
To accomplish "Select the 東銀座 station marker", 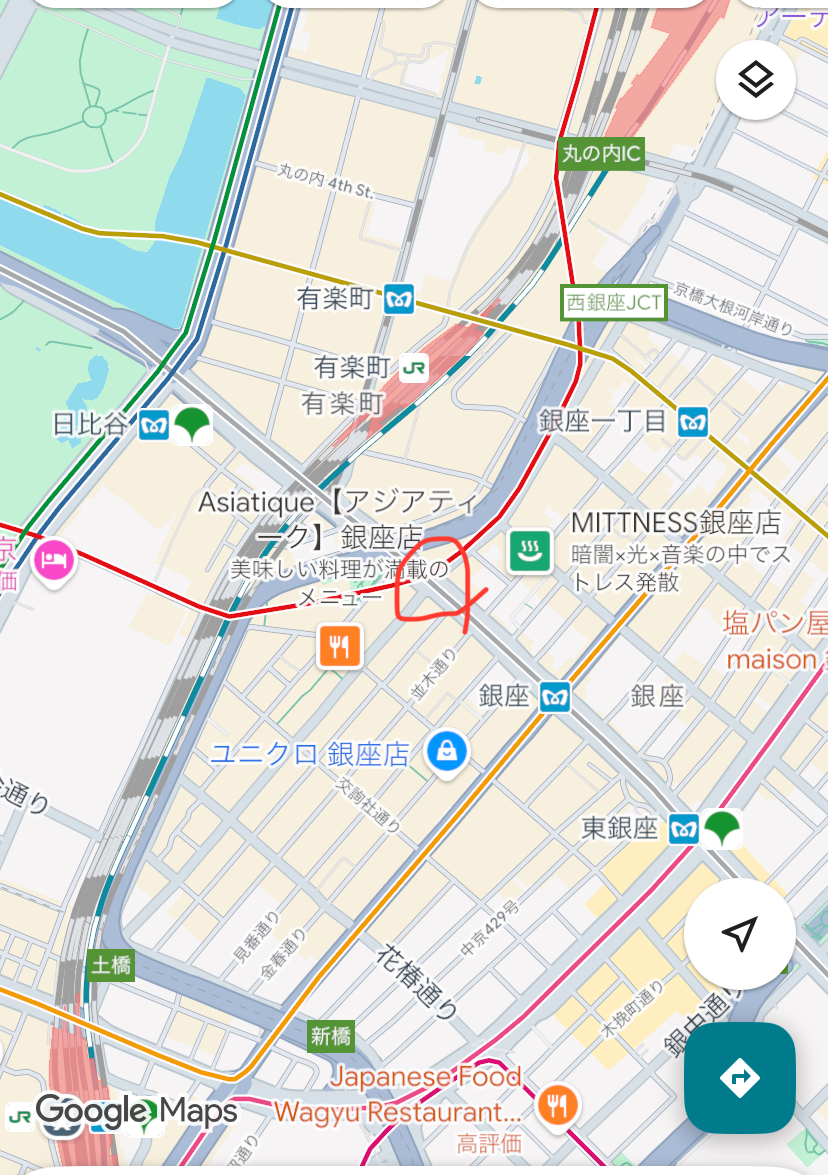I will pyautogui.click(x=684, y=828).
